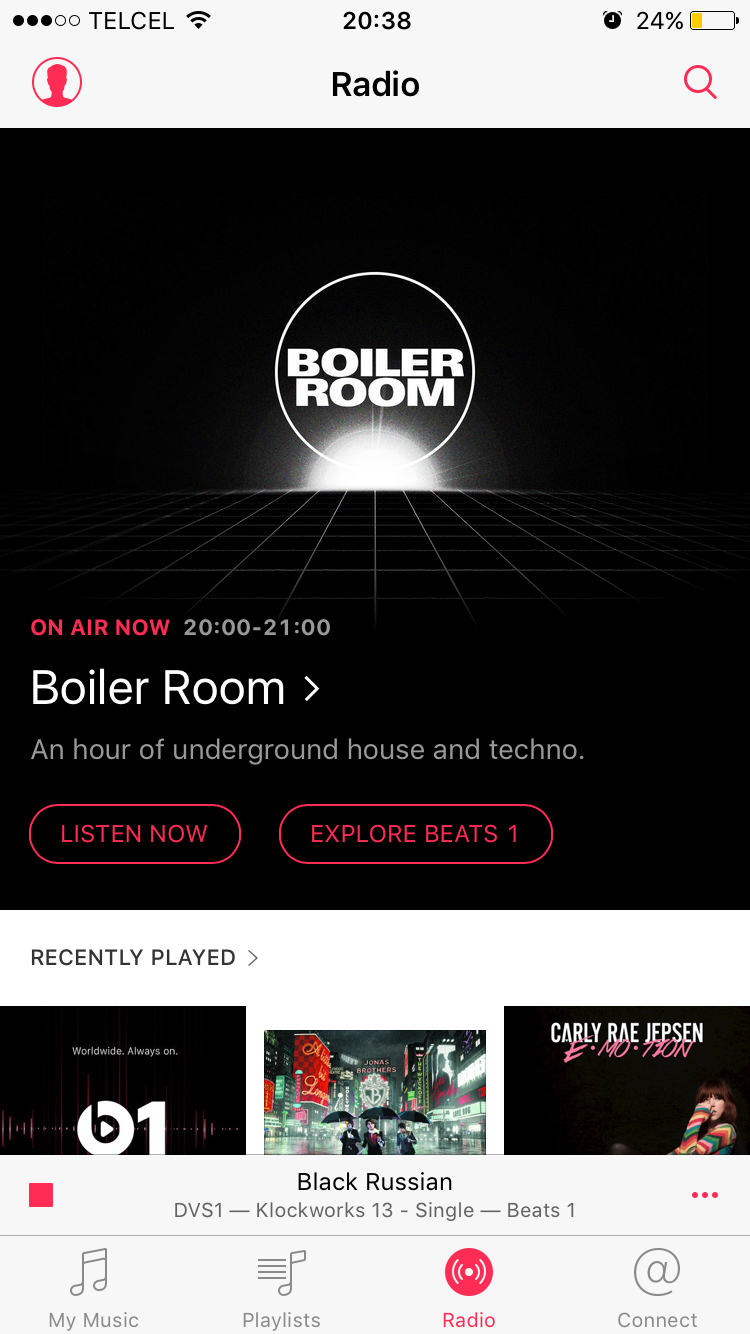Open the Beats 1 station tile
This screenshot has width=750, height=1334.
point(122,1080)
